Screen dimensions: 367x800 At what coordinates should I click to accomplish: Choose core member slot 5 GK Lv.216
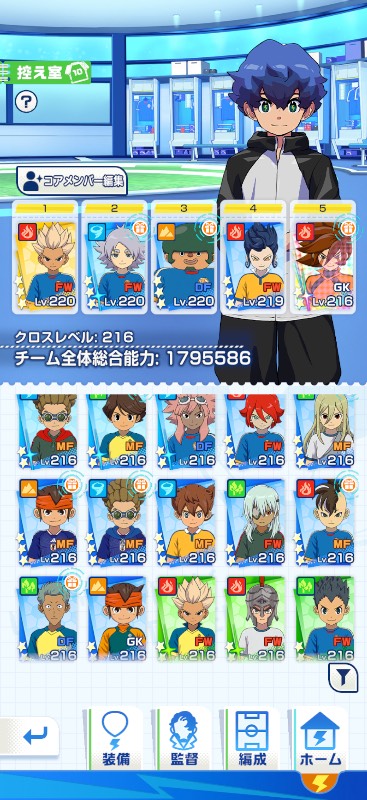coord(322,257)
